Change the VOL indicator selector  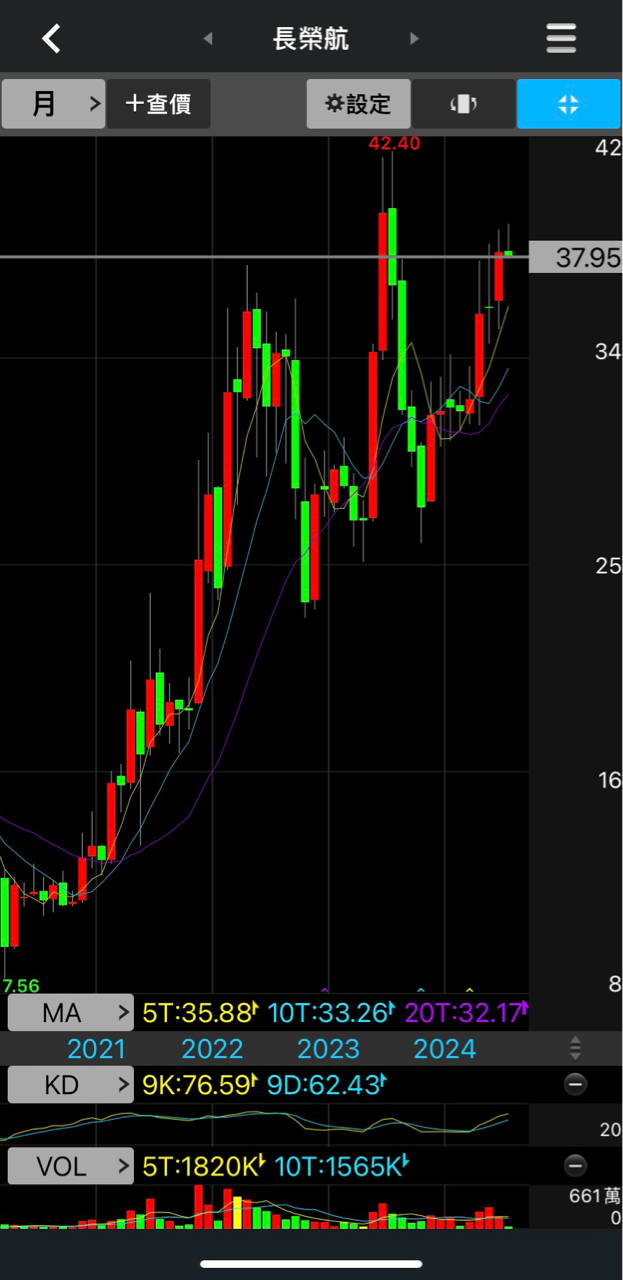tap(71, 1166)
